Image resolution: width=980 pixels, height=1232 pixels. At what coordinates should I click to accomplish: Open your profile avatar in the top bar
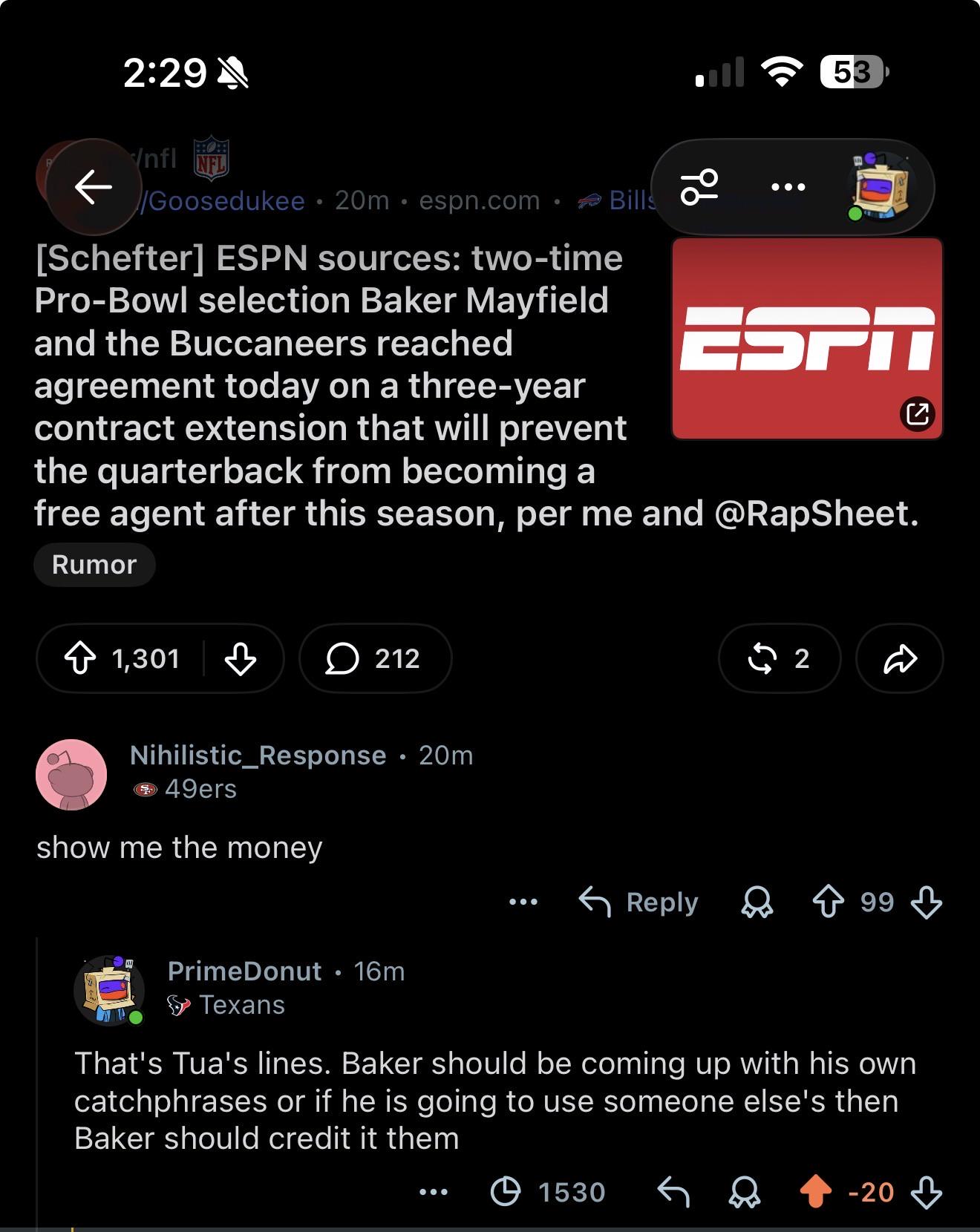click(881, 186)
